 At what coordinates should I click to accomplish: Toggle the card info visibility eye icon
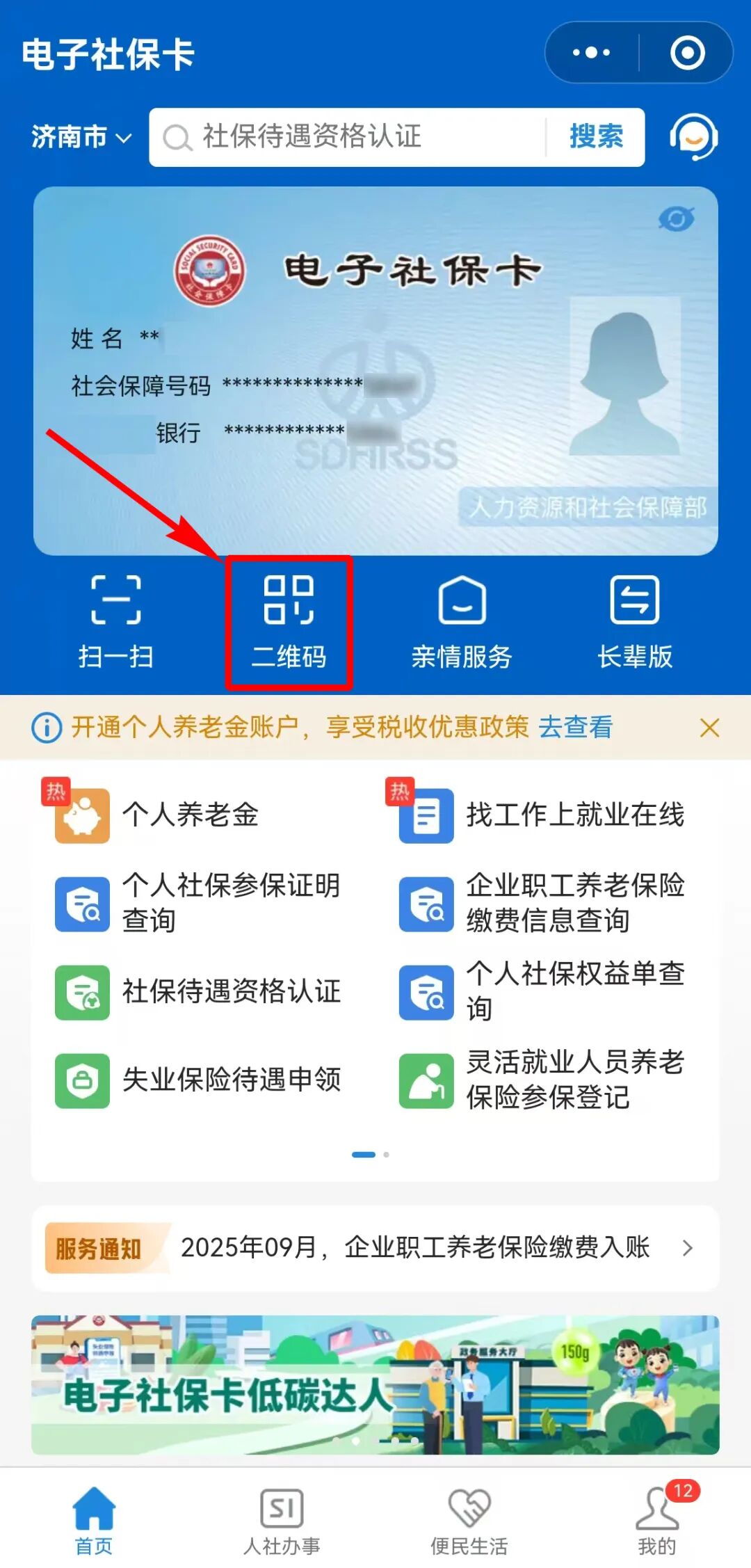tap(677, 220)
